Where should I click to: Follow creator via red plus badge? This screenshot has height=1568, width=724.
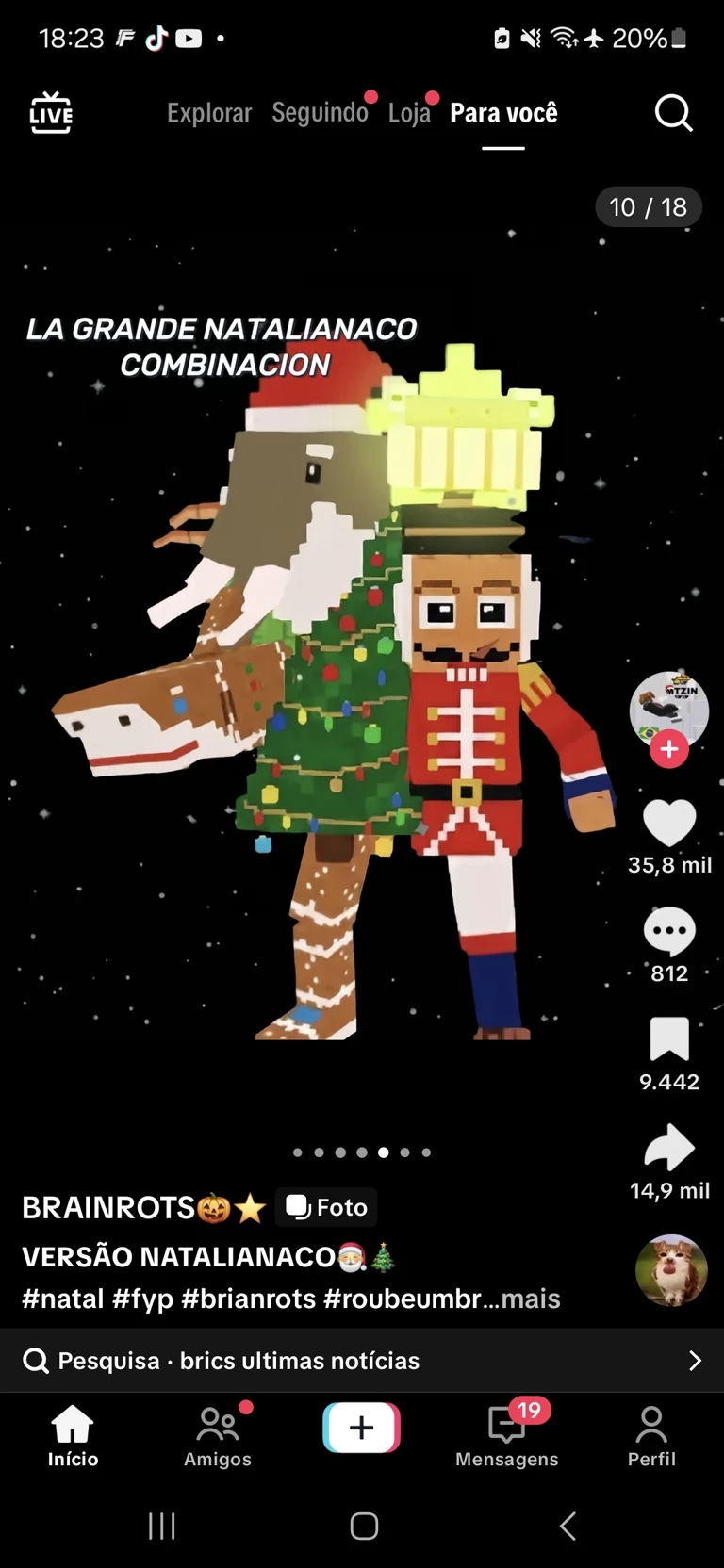669,749
